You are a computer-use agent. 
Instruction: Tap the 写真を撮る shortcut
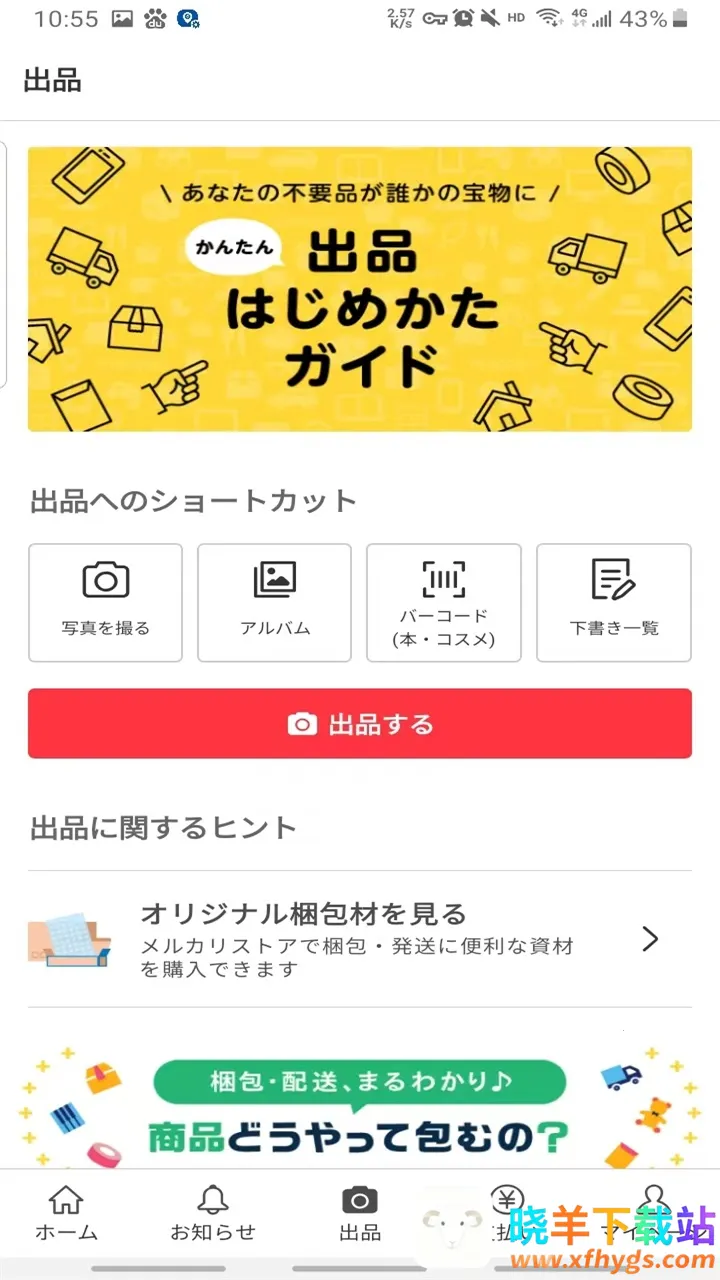pos(105,602)
